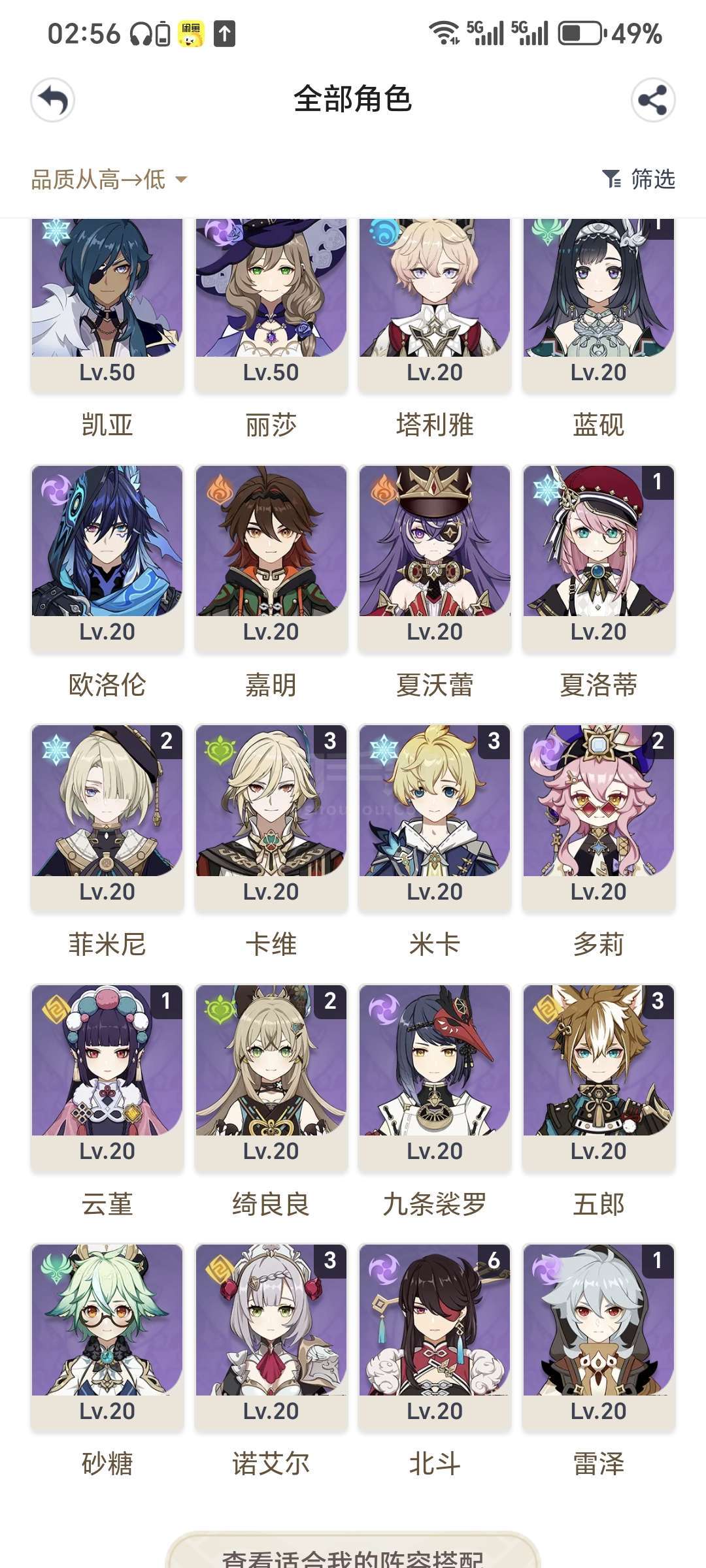Go back using the back arrow

click(x=53, y=101)
